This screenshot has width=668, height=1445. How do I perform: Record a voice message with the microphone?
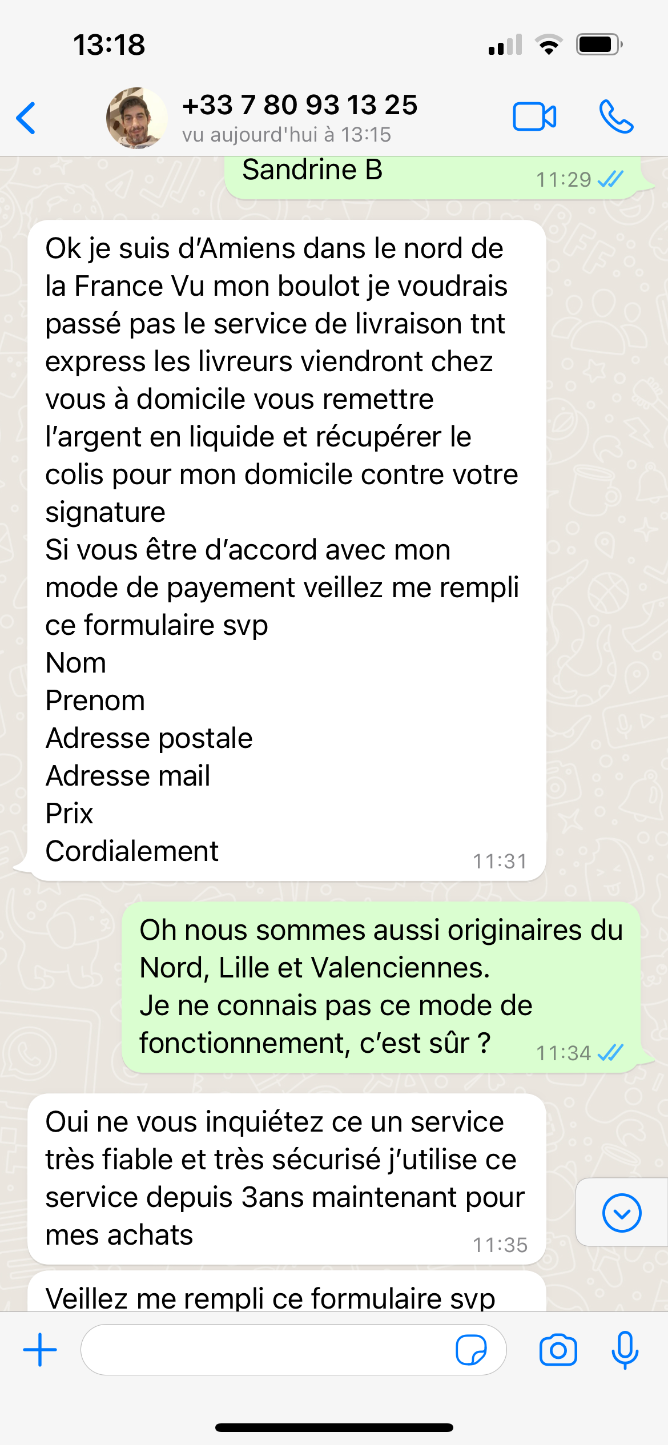click(625, 1352)
